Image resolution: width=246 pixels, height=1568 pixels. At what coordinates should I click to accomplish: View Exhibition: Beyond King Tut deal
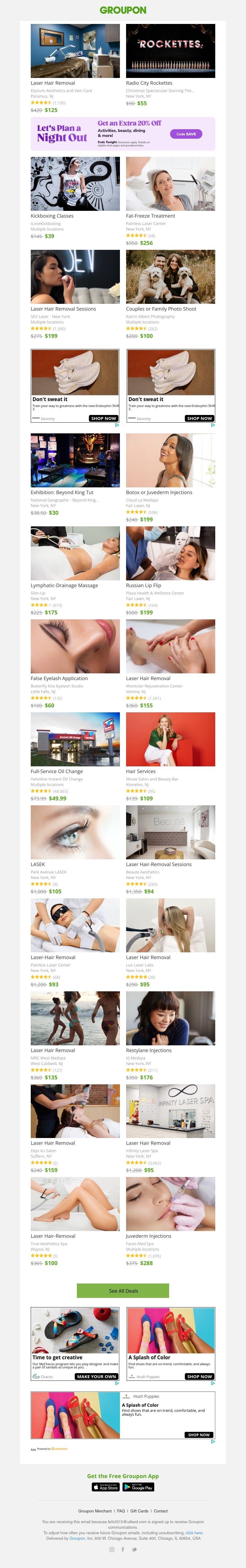click(x=75, y=461)
